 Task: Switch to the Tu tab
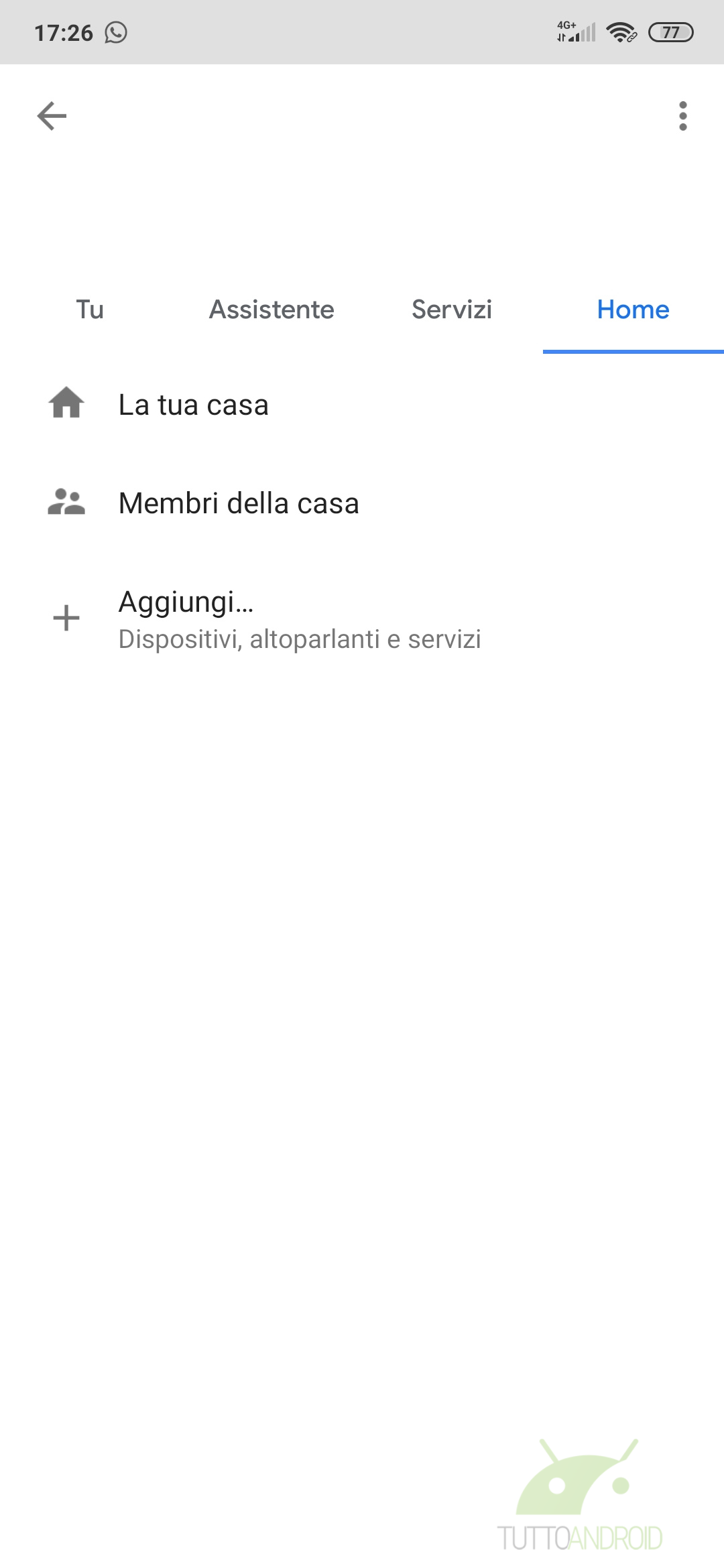pos(90,310)
